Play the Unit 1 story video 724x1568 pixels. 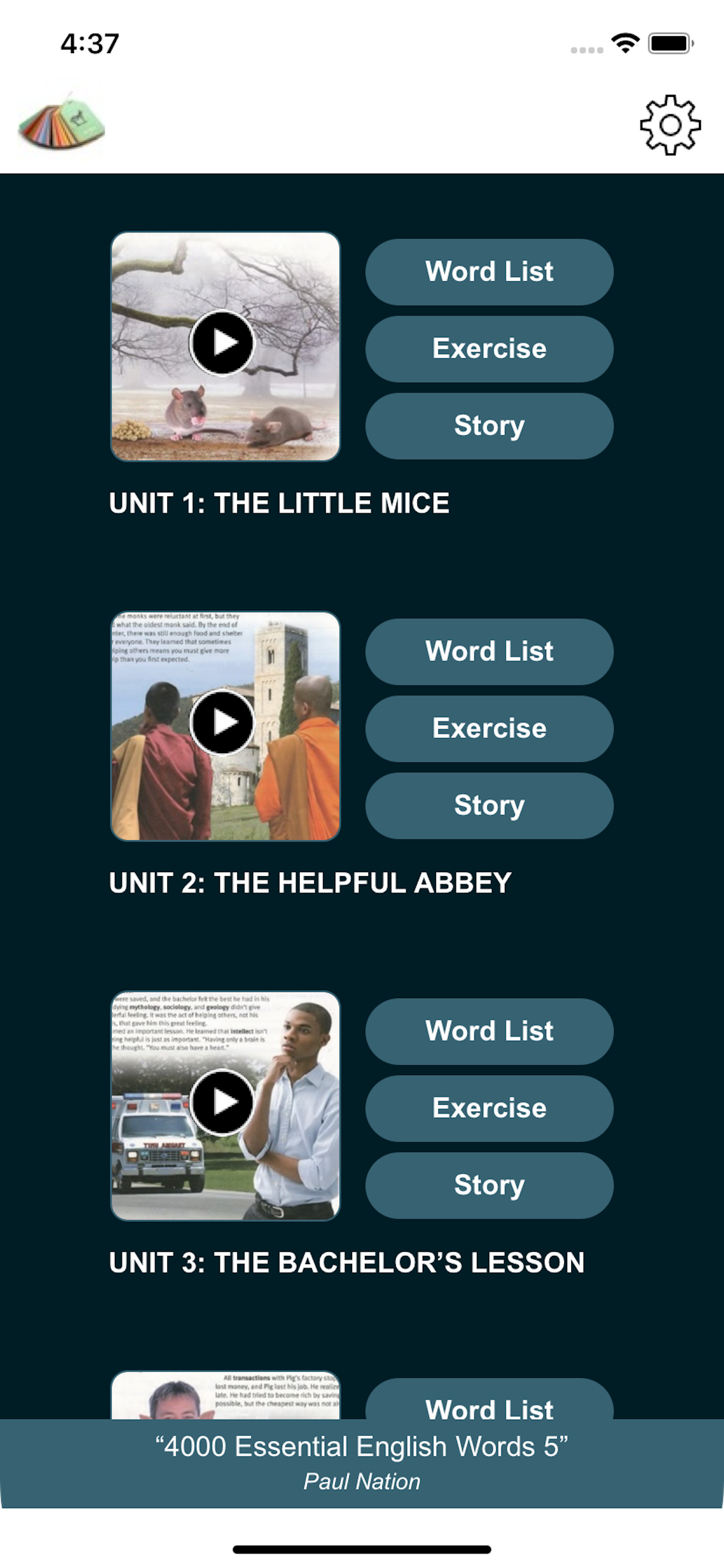(x=223, y=342)
